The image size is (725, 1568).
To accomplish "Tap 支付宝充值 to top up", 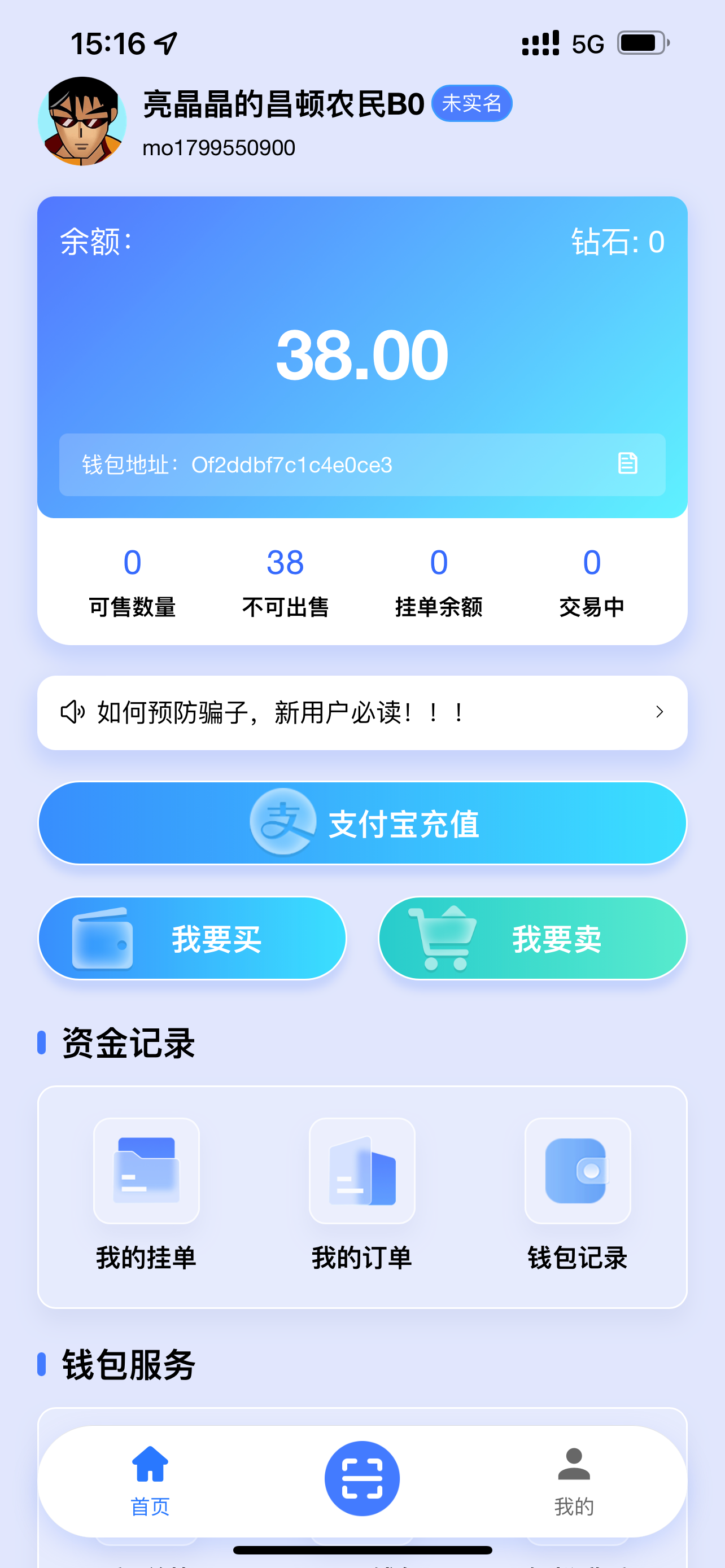I will (362, 823).
